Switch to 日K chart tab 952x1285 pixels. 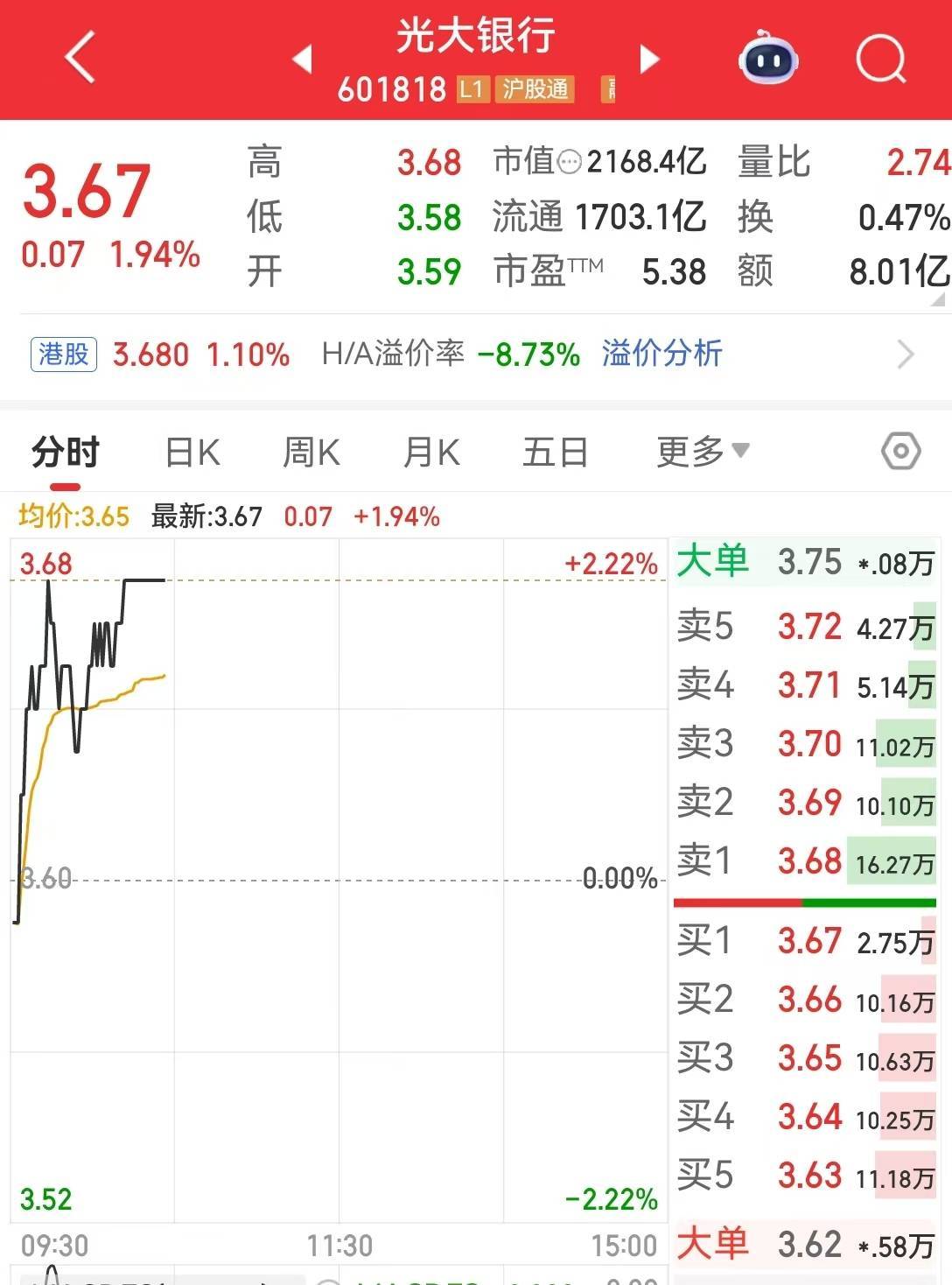coord(192,453)
